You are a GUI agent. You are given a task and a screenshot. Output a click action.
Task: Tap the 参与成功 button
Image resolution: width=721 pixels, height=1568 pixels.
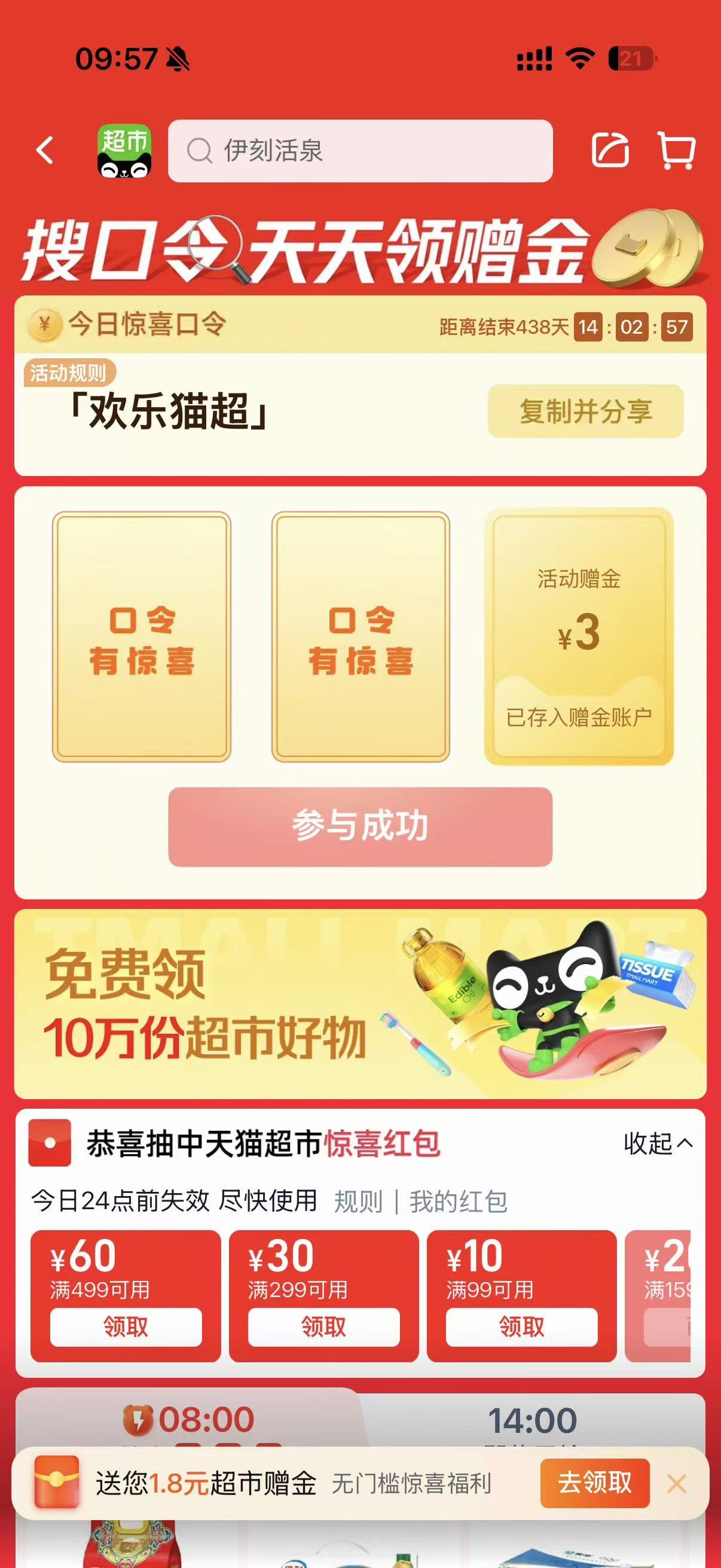point(360,826)
